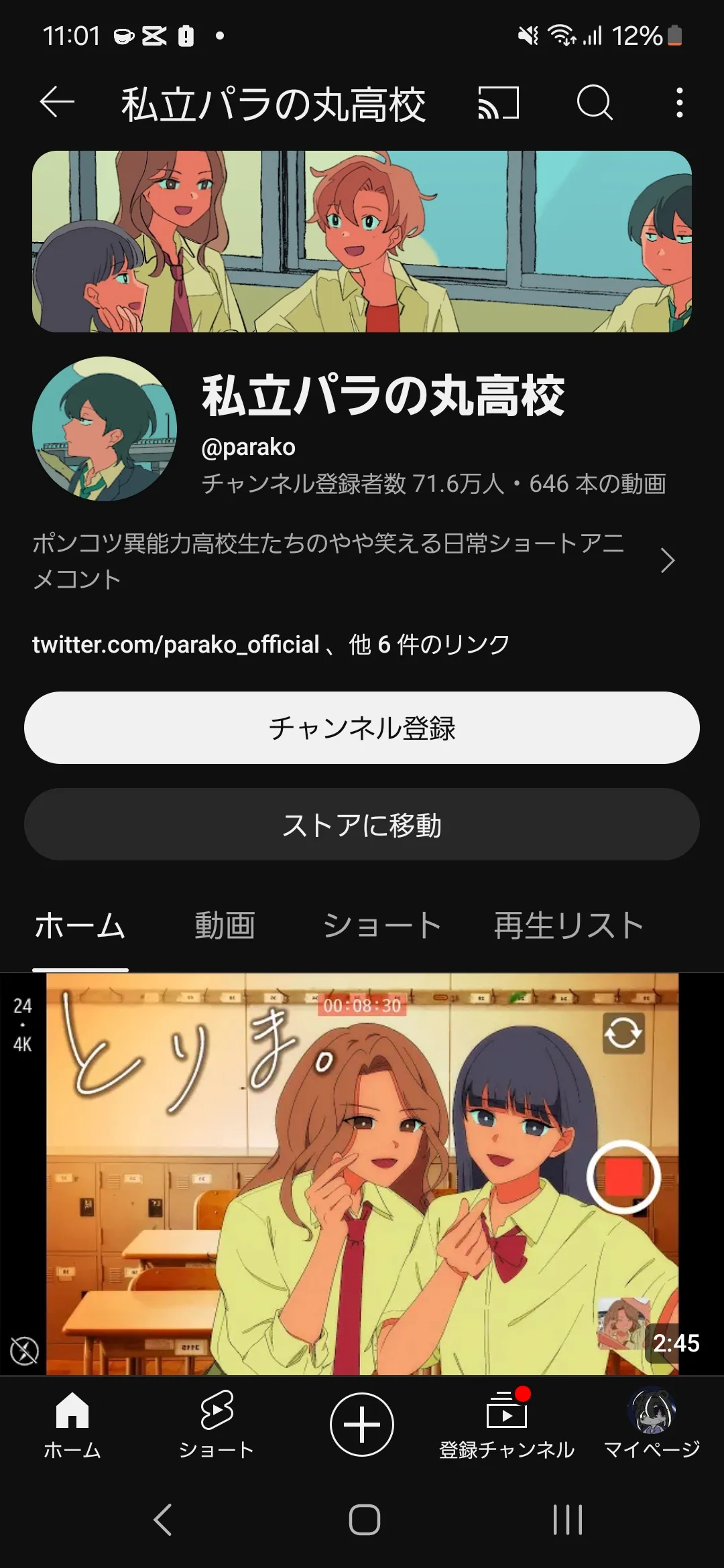Viewport: 724px width, 1568px height.
Task: Tap the plus create button
Action: tap(362, 1424)
